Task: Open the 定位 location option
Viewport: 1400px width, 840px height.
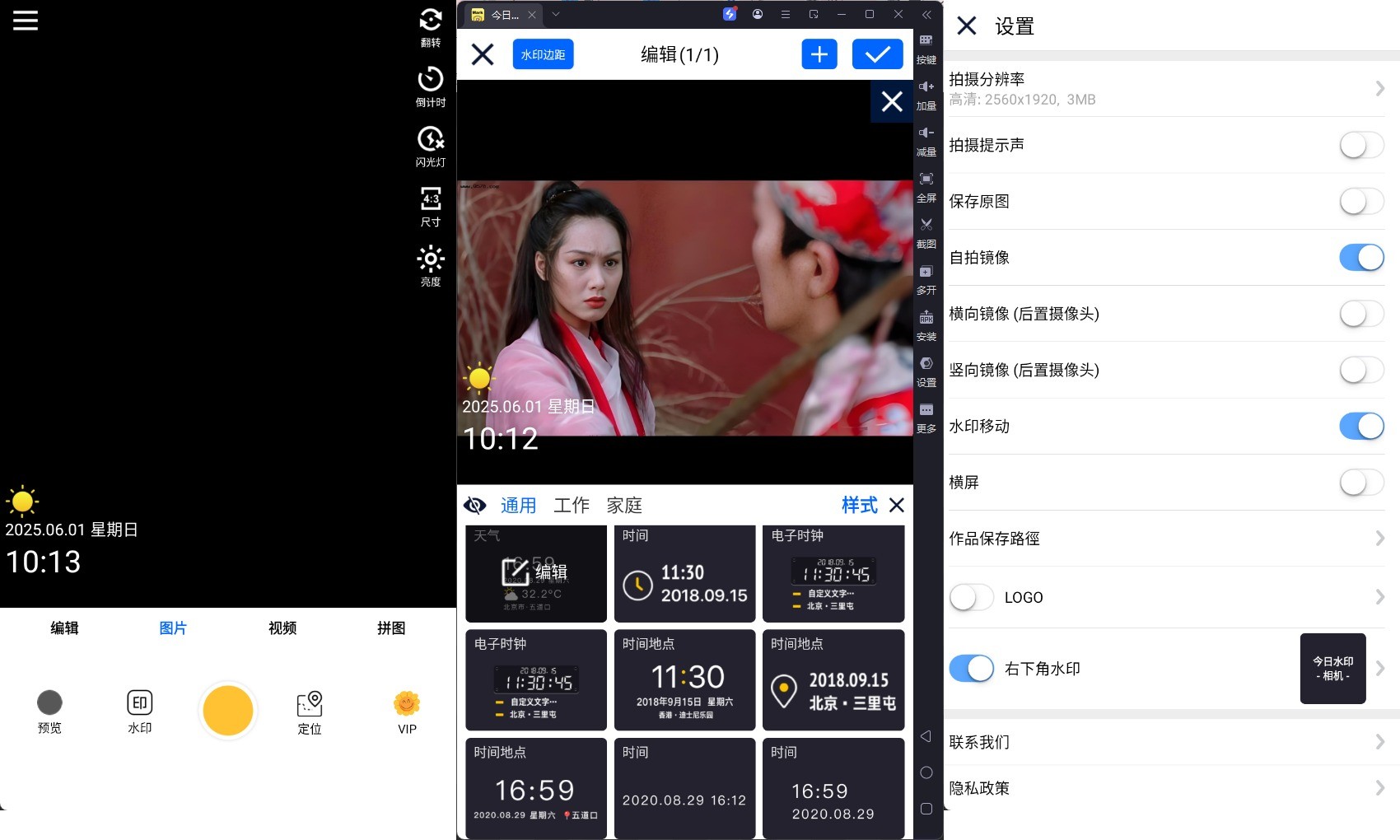Action: (x=310, y=713)
